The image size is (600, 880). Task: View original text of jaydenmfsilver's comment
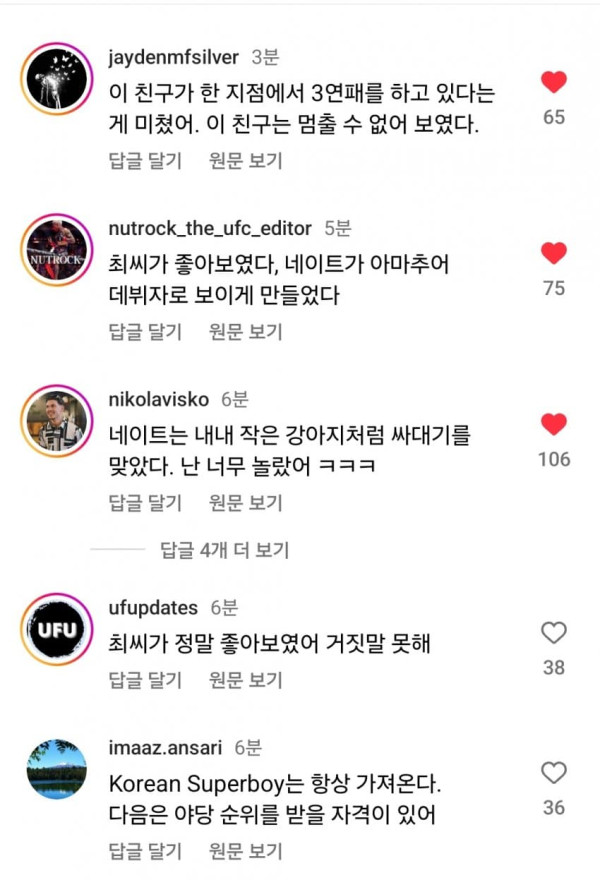point(246,160)
